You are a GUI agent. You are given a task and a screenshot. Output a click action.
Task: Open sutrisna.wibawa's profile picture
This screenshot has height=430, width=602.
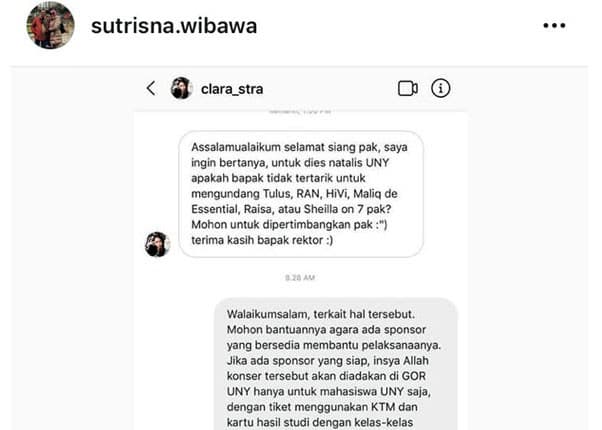point(50,26)
